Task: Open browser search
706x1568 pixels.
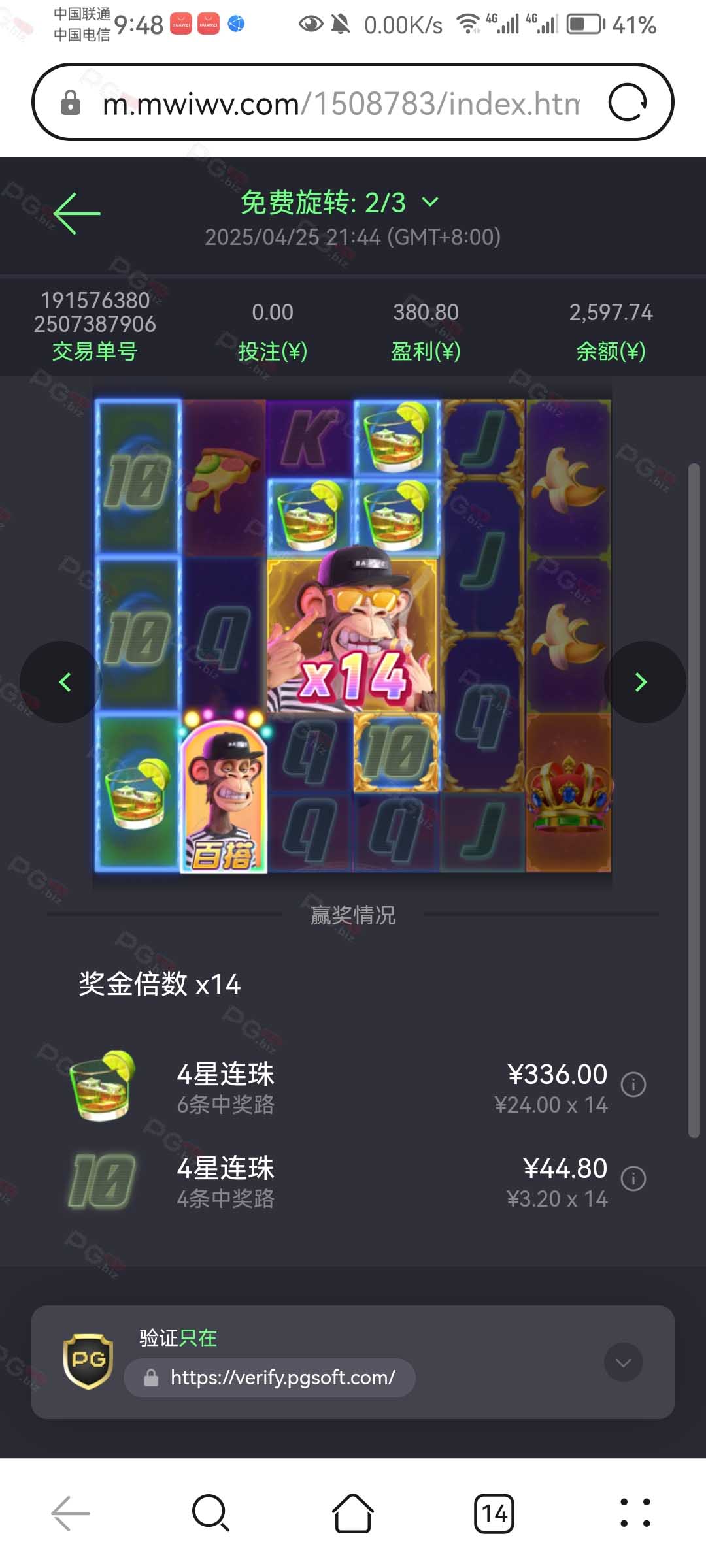Action: click(x=210, y=1513)
